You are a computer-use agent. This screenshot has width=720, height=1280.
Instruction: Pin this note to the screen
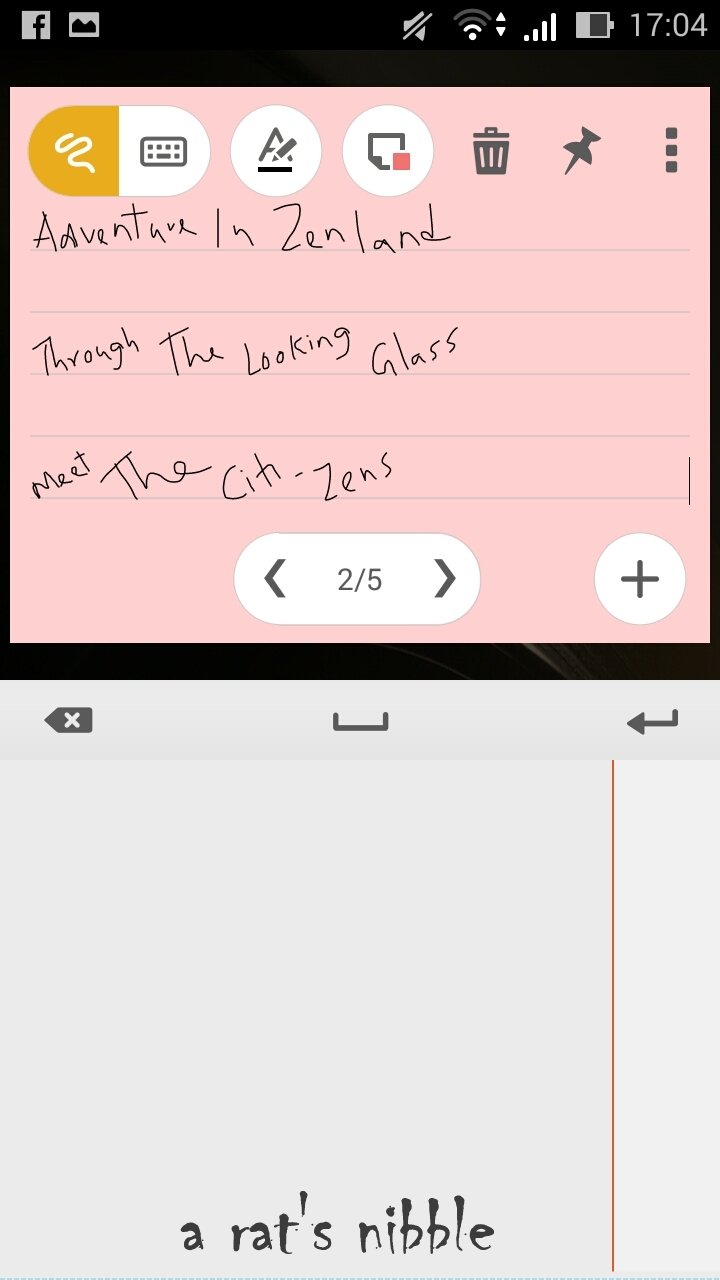pyautogui.click(x=582, y=151)
